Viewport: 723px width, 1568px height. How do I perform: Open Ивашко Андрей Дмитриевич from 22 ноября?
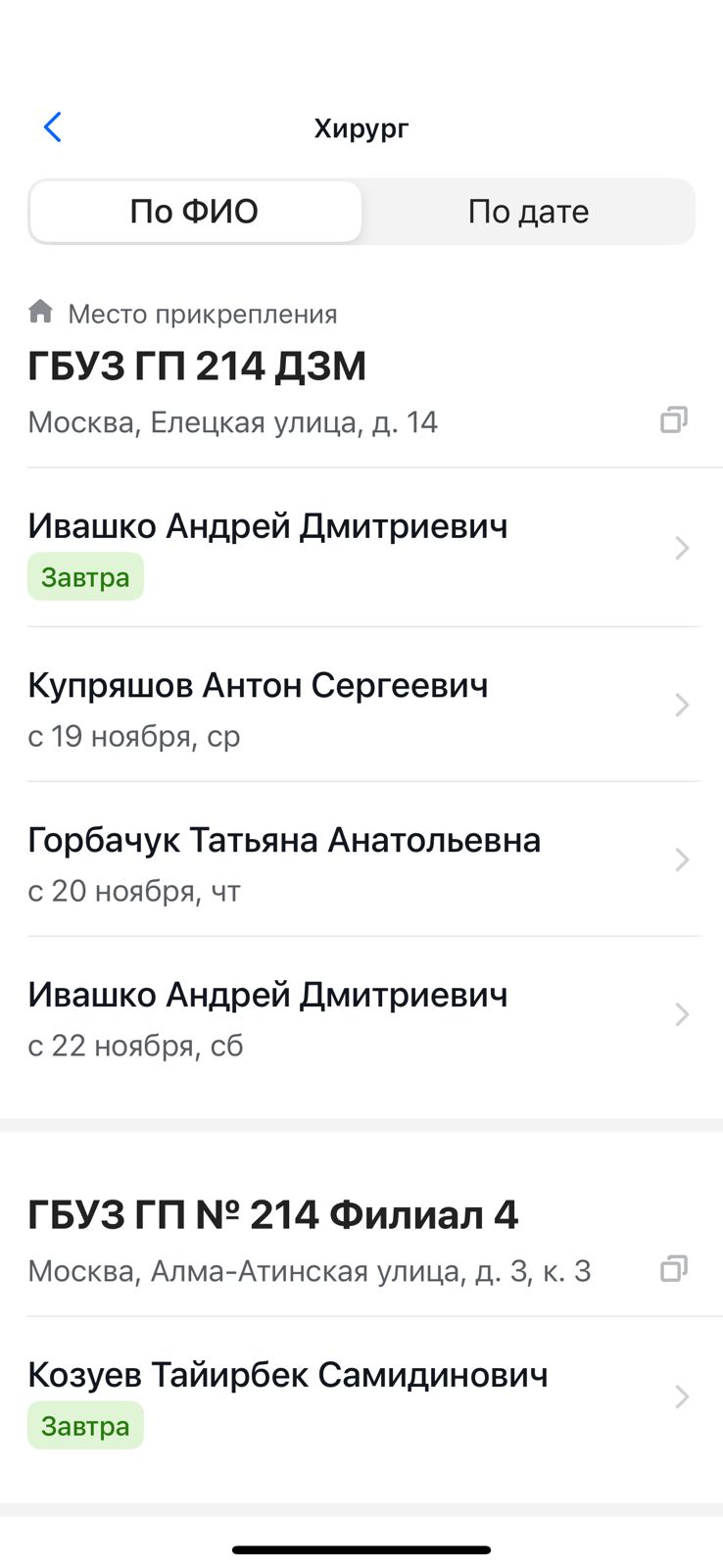361,1015
